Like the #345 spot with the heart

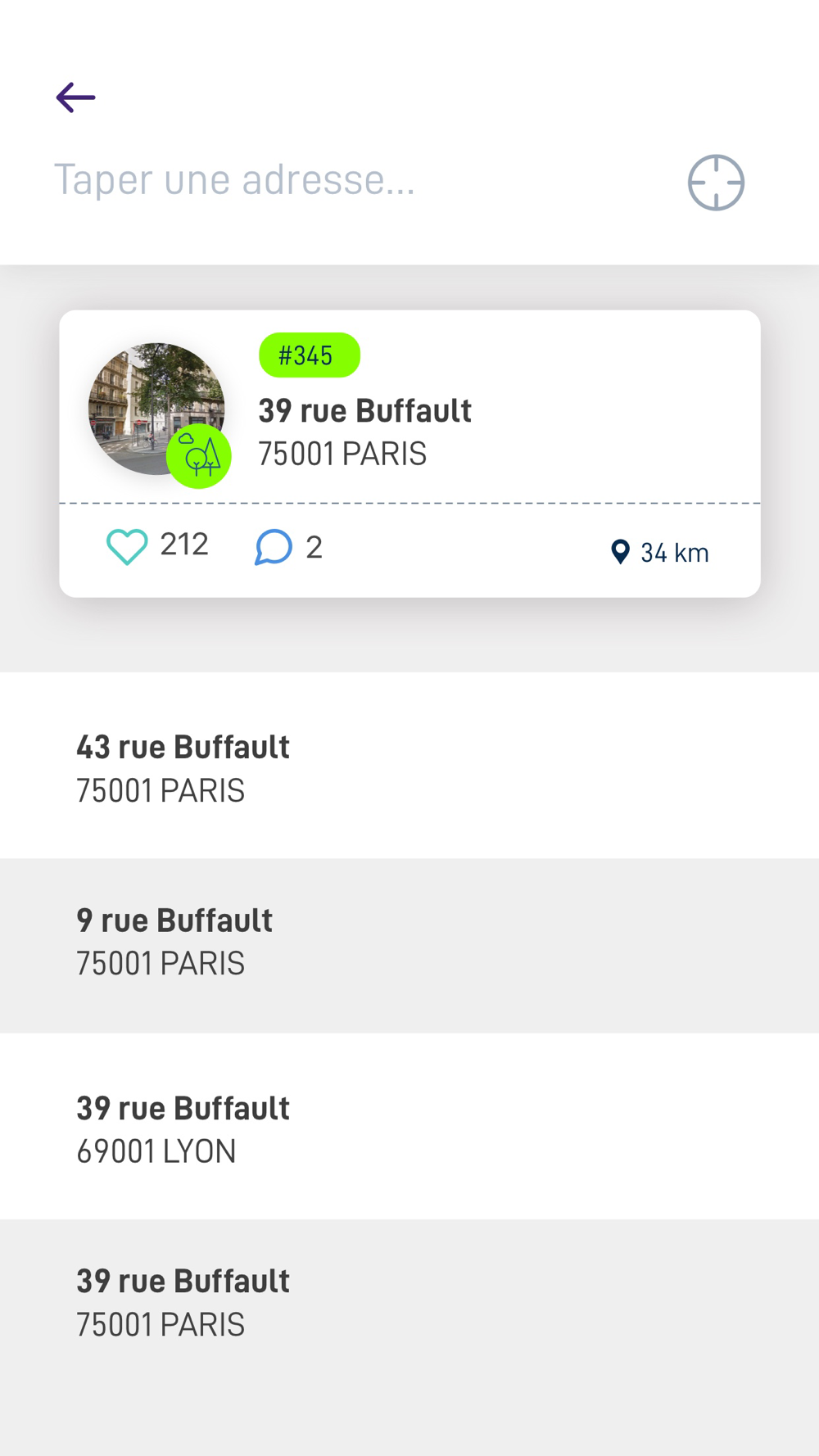[x=127, y=546]
